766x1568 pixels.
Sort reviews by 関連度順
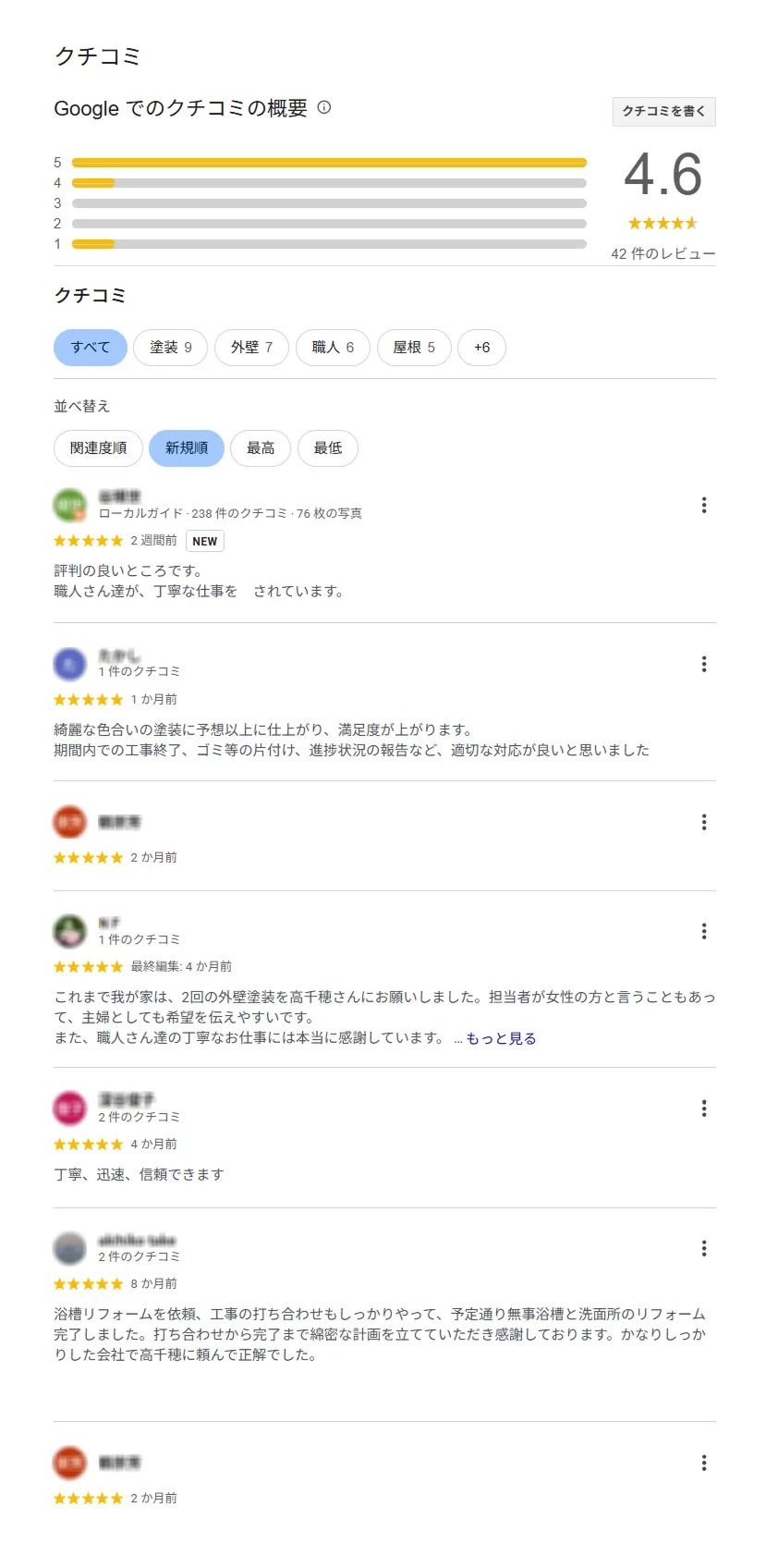pos(98,448)
